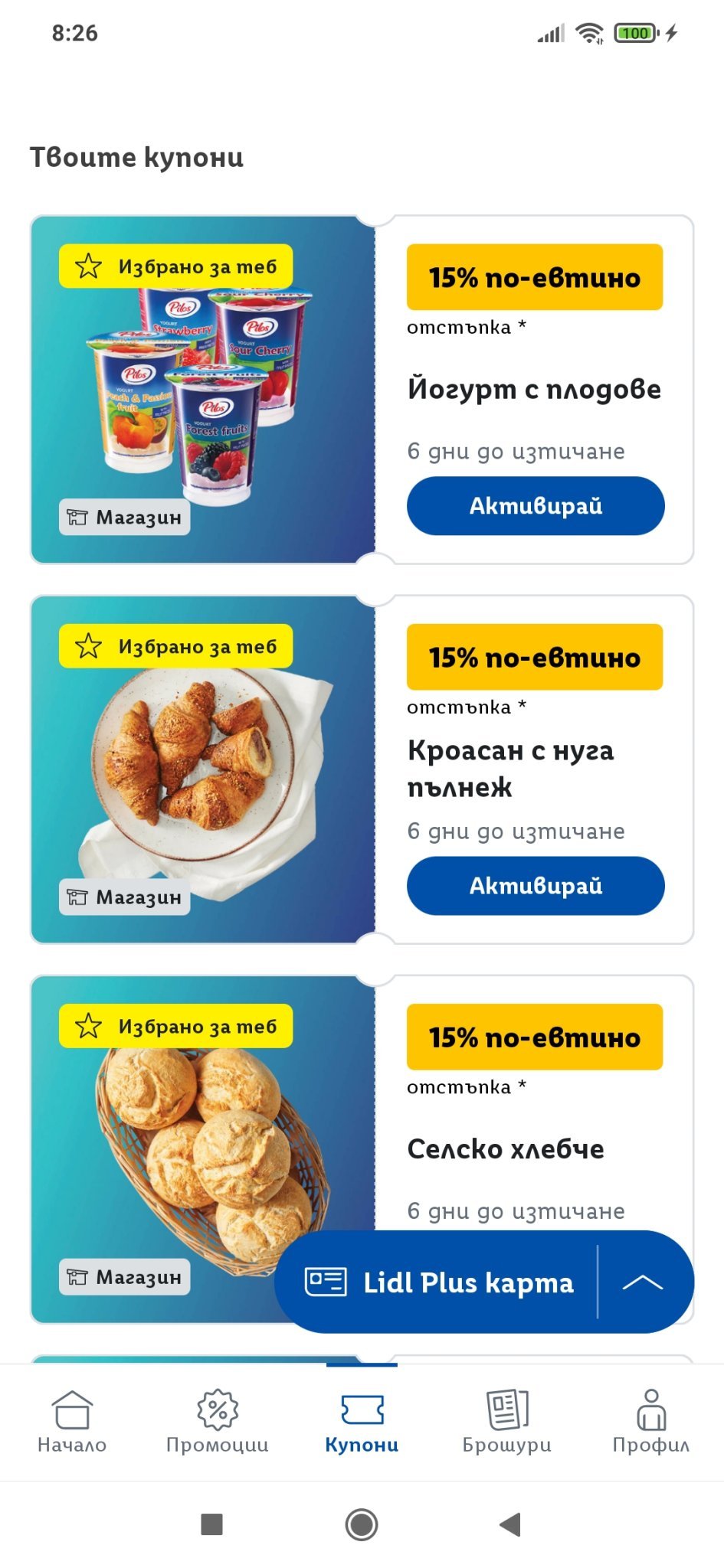Select the Купони tab
Screen dimensions: 724x1568
pyautogui.click(x=362, y=1421)
